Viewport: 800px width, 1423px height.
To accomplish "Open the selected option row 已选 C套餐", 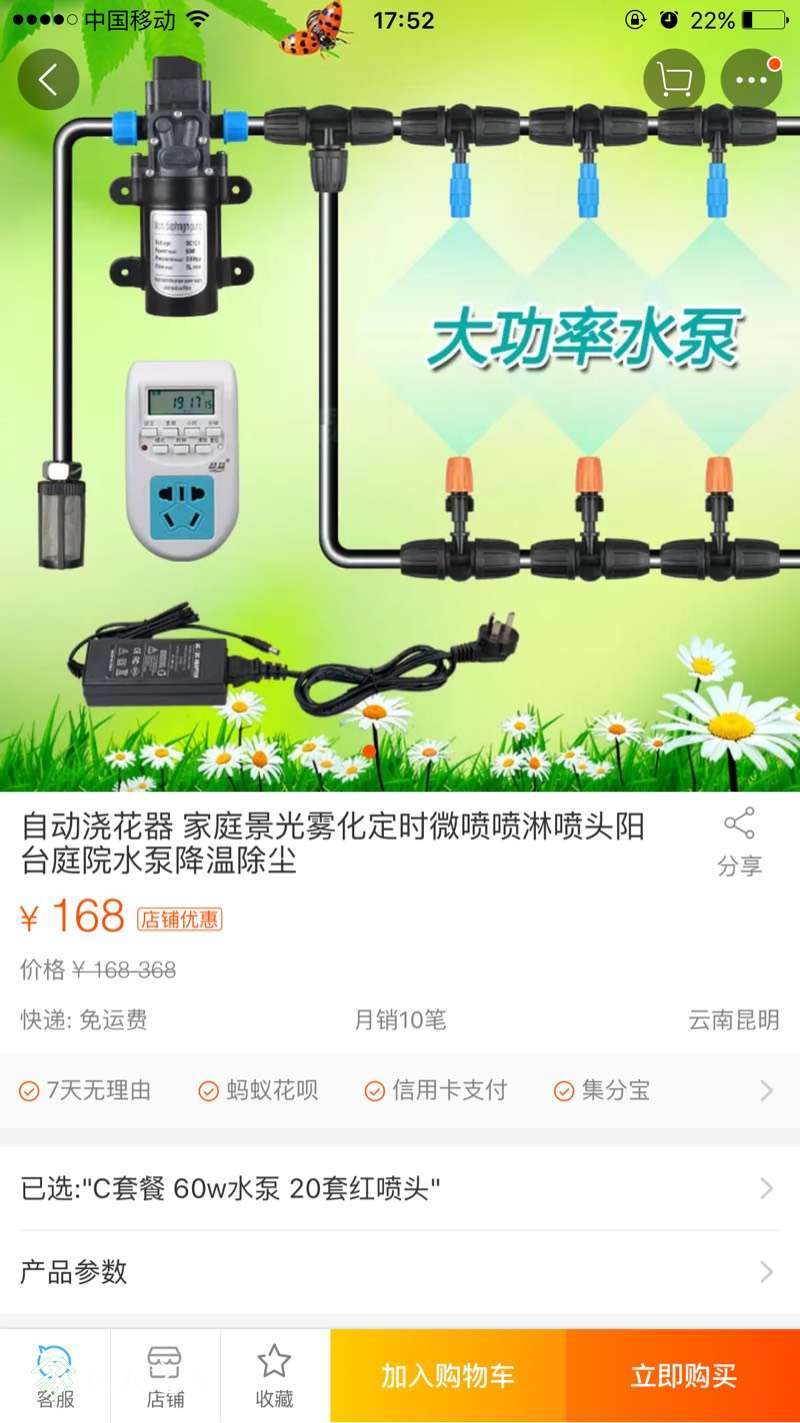I will (x=400, y=1188).
